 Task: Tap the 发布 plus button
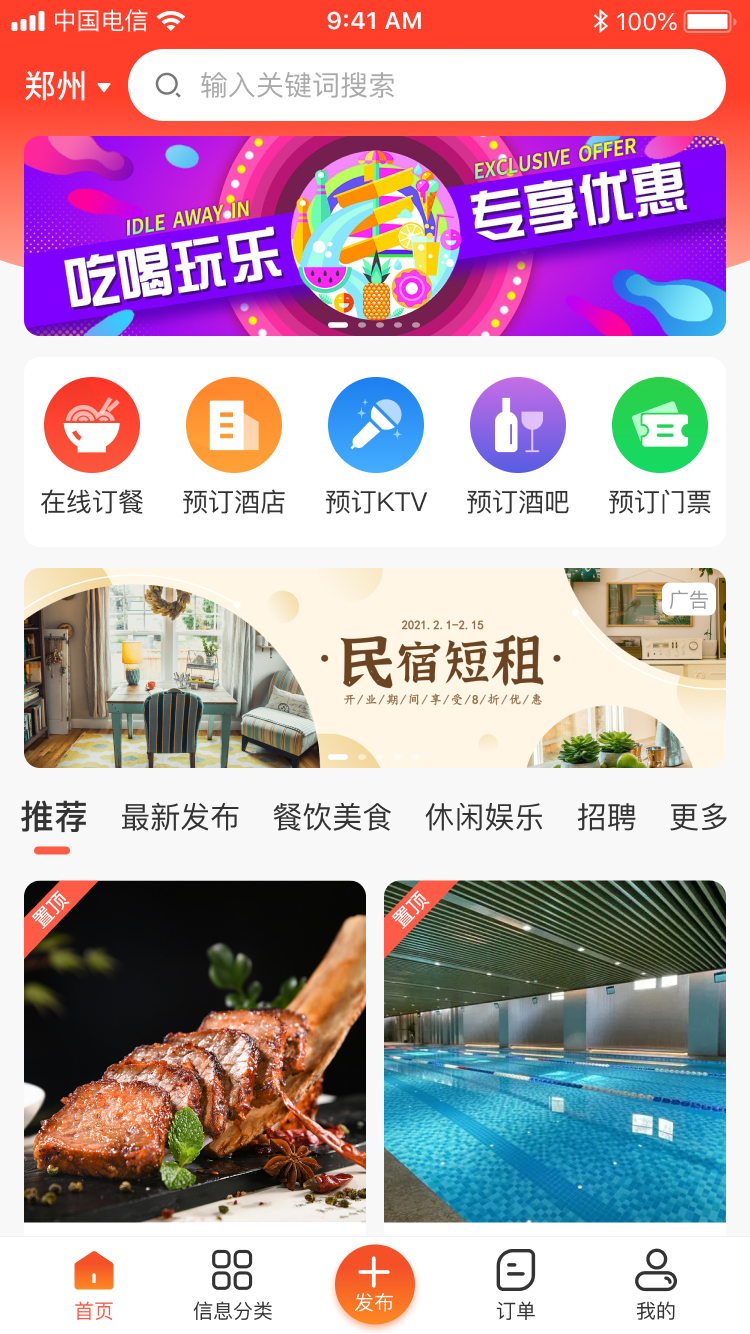375,1283
